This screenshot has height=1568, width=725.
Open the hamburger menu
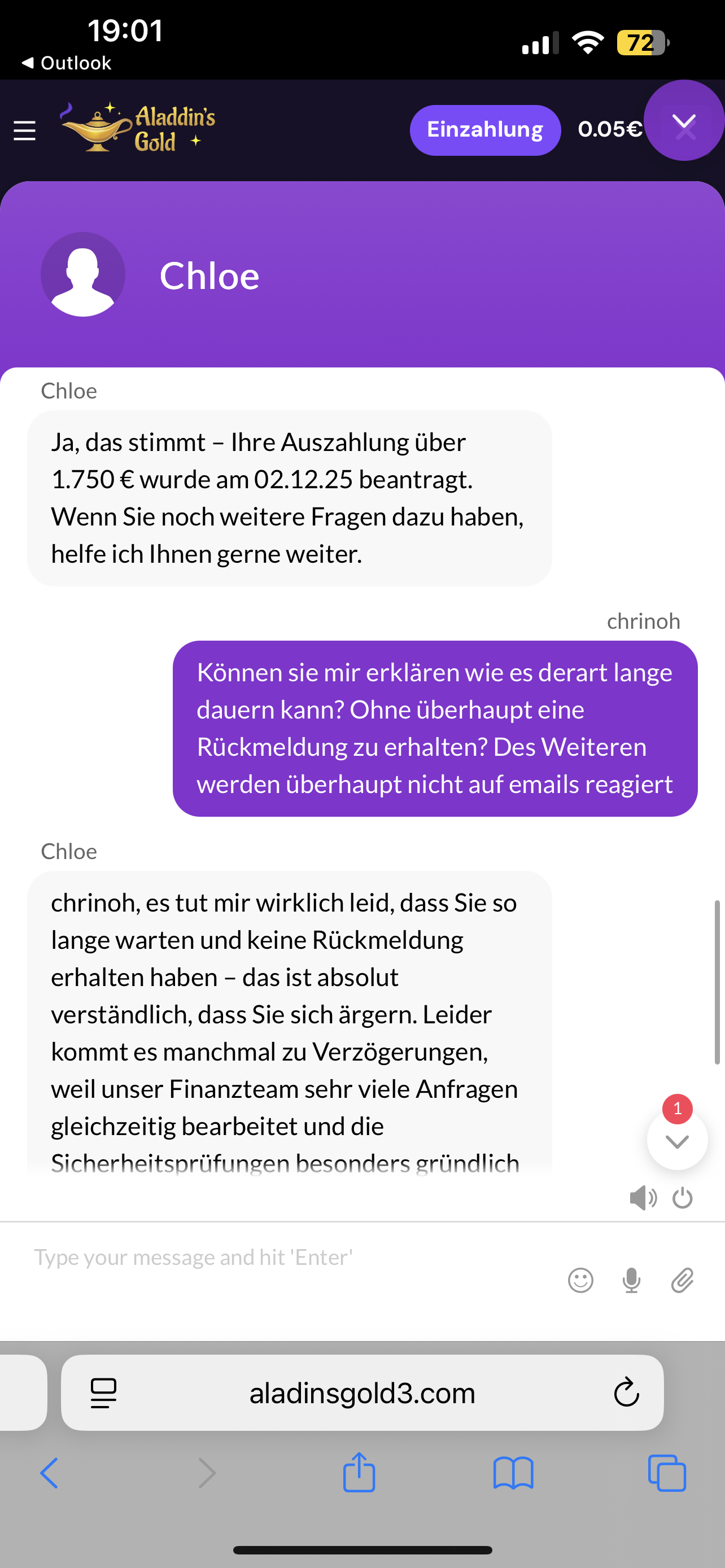point(24,130)
